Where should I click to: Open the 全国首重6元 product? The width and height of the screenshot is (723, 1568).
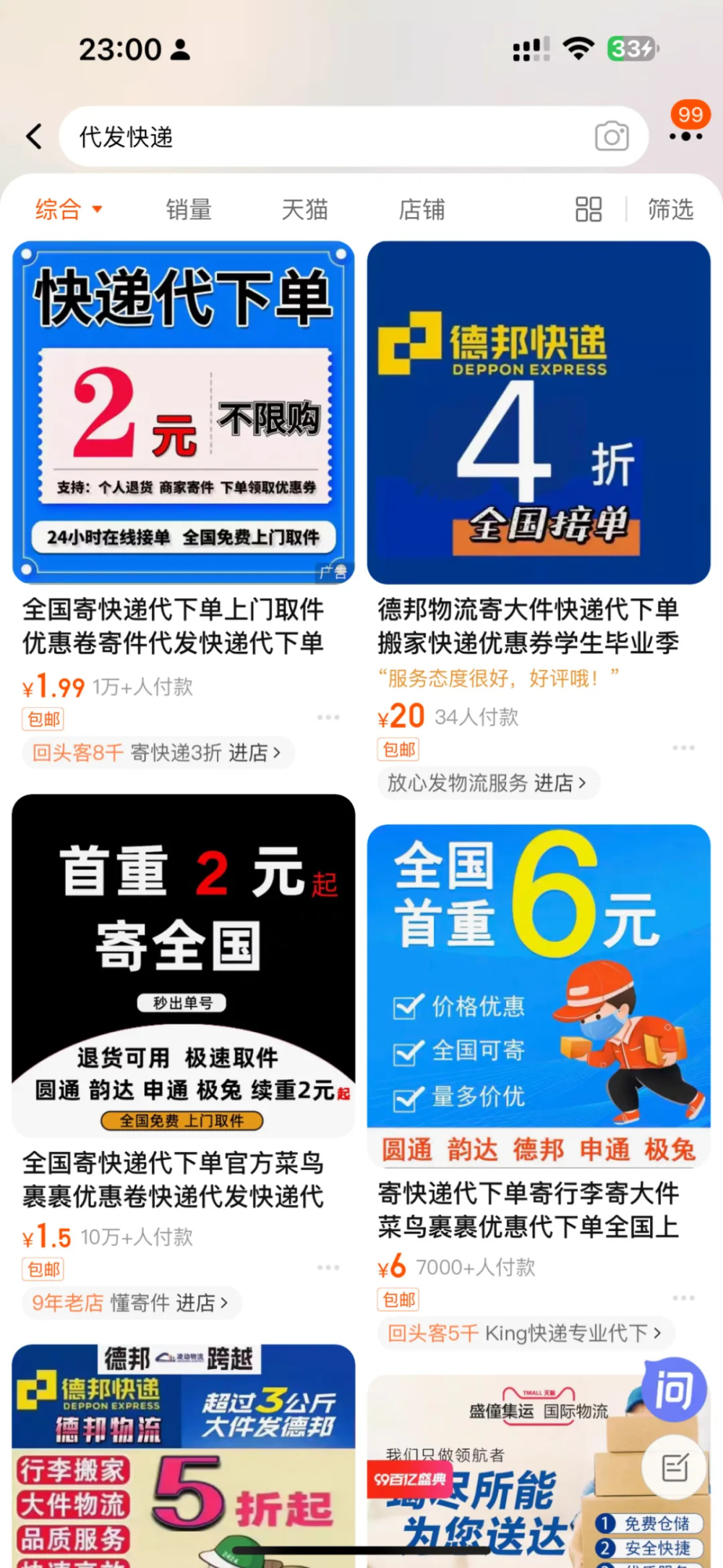(539, 994)
